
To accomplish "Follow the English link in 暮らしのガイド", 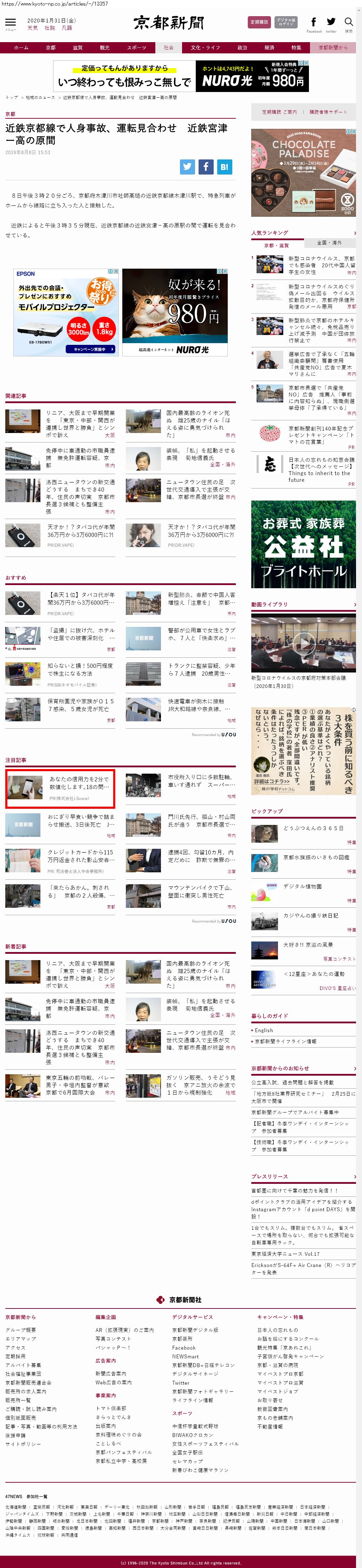I will 264,1030.
